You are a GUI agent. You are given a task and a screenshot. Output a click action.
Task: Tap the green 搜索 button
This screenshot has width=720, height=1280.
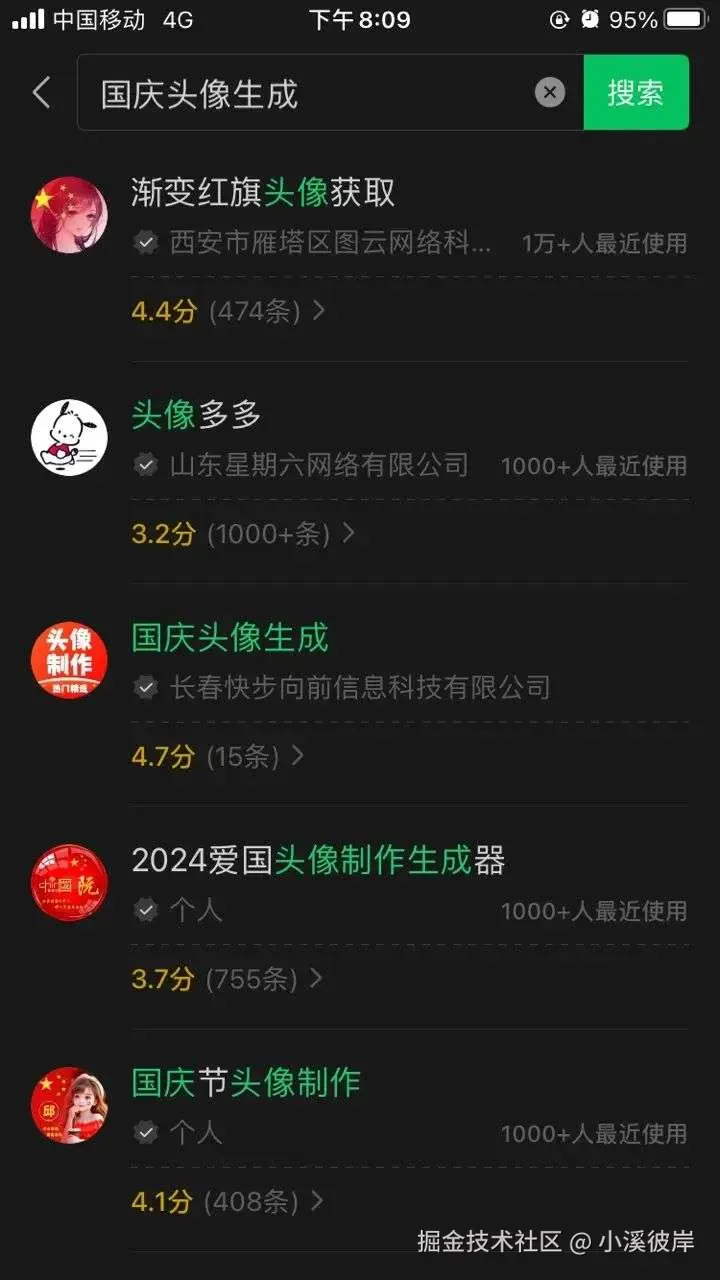point(636,93)
